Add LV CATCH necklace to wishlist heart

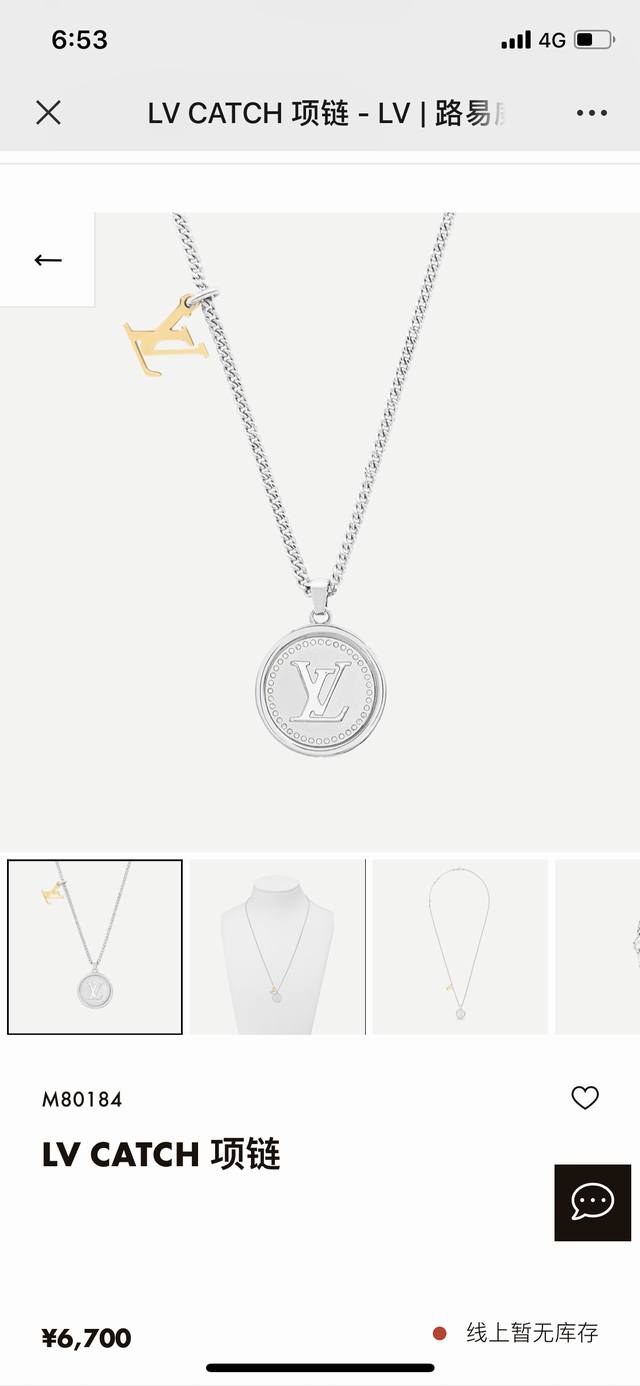584,1098
